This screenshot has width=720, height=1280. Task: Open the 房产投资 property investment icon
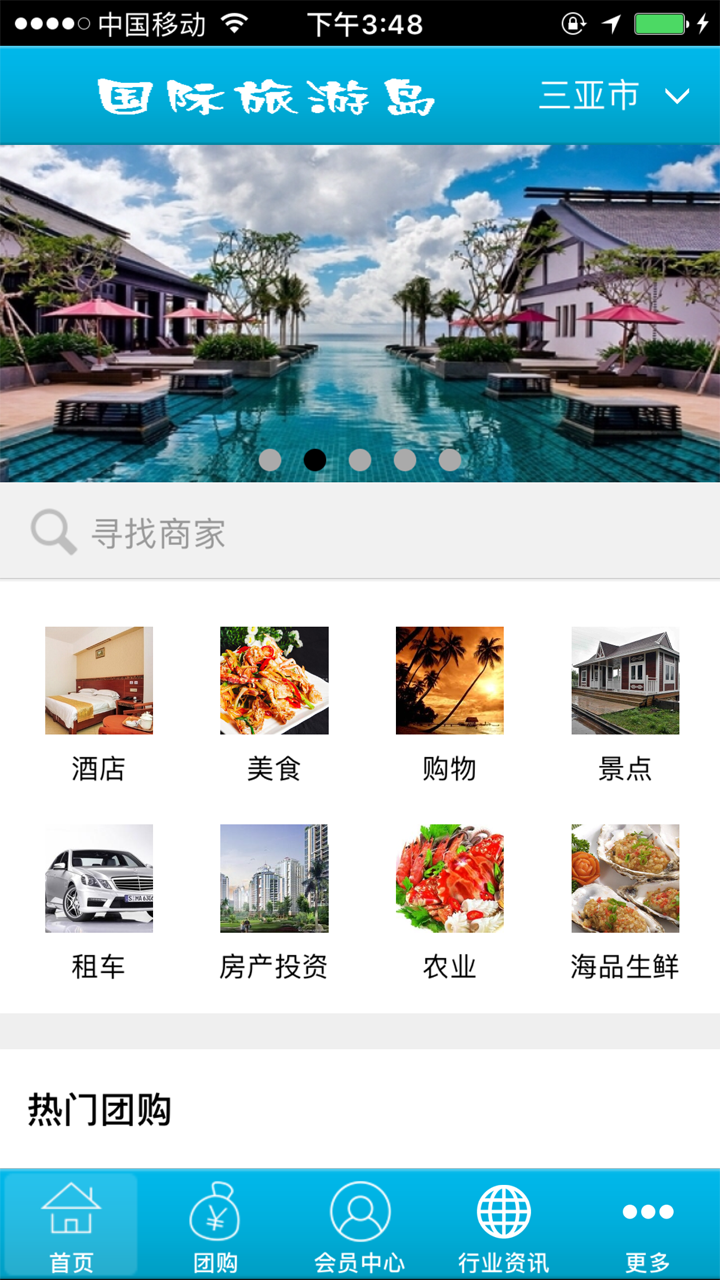(273, 878)
